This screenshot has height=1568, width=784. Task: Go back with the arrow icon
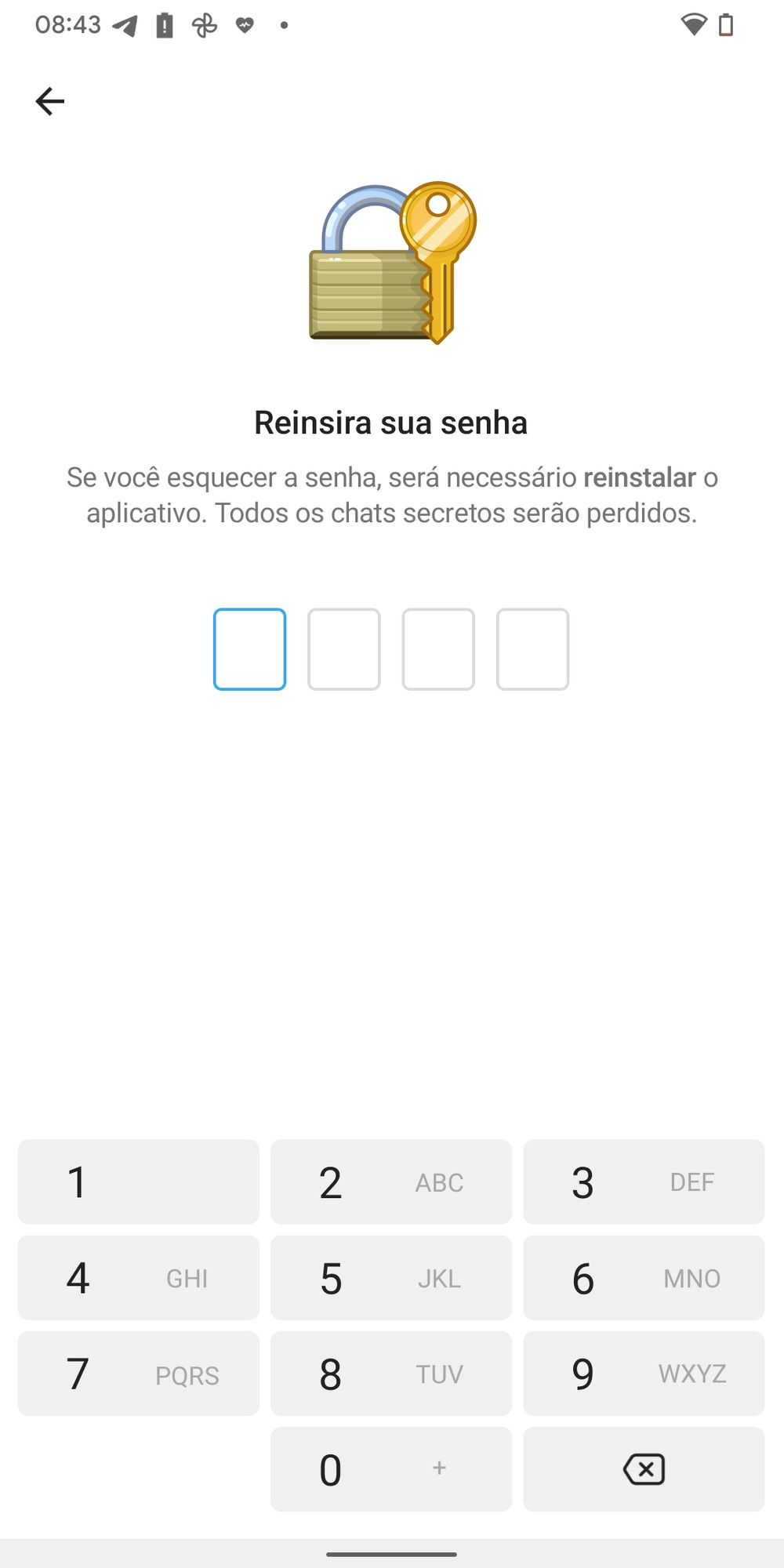click(50, 101)
